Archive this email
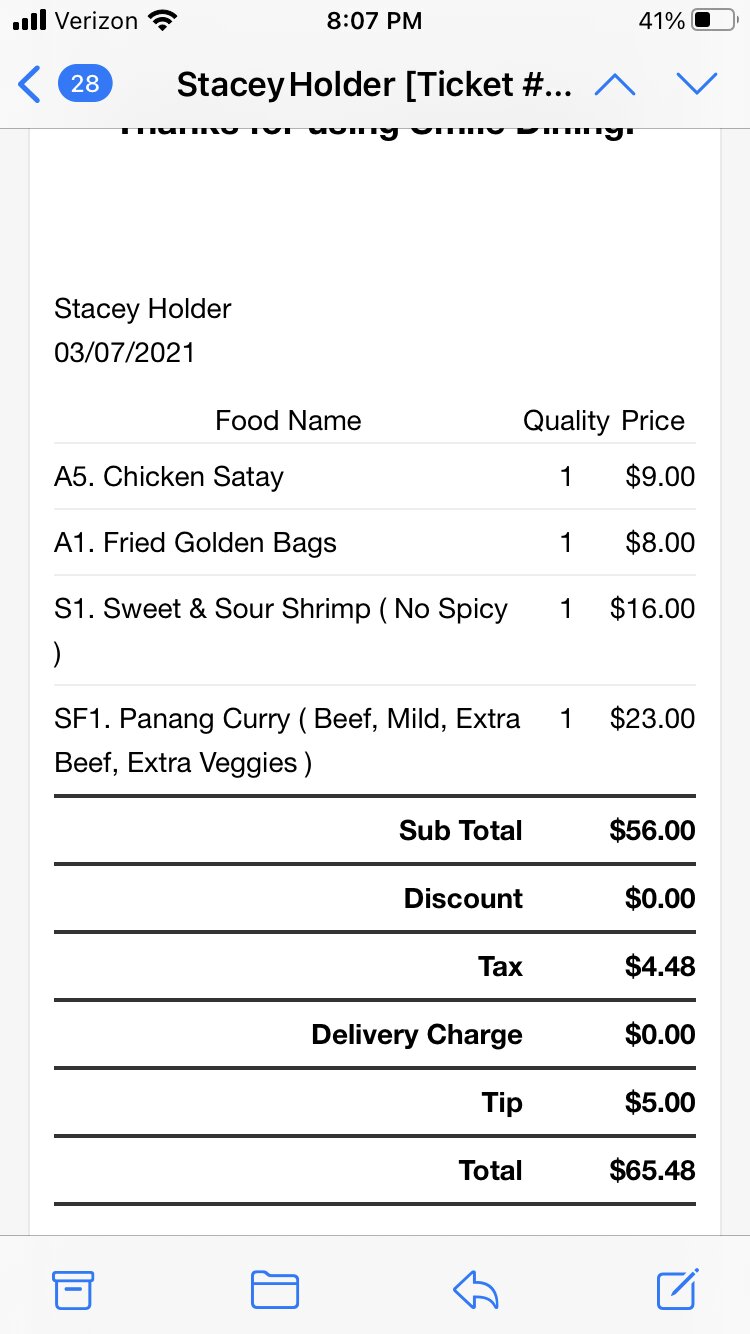Image resolution: width=750 pixels, height=1334 pixels. [x=73, y=1290]
